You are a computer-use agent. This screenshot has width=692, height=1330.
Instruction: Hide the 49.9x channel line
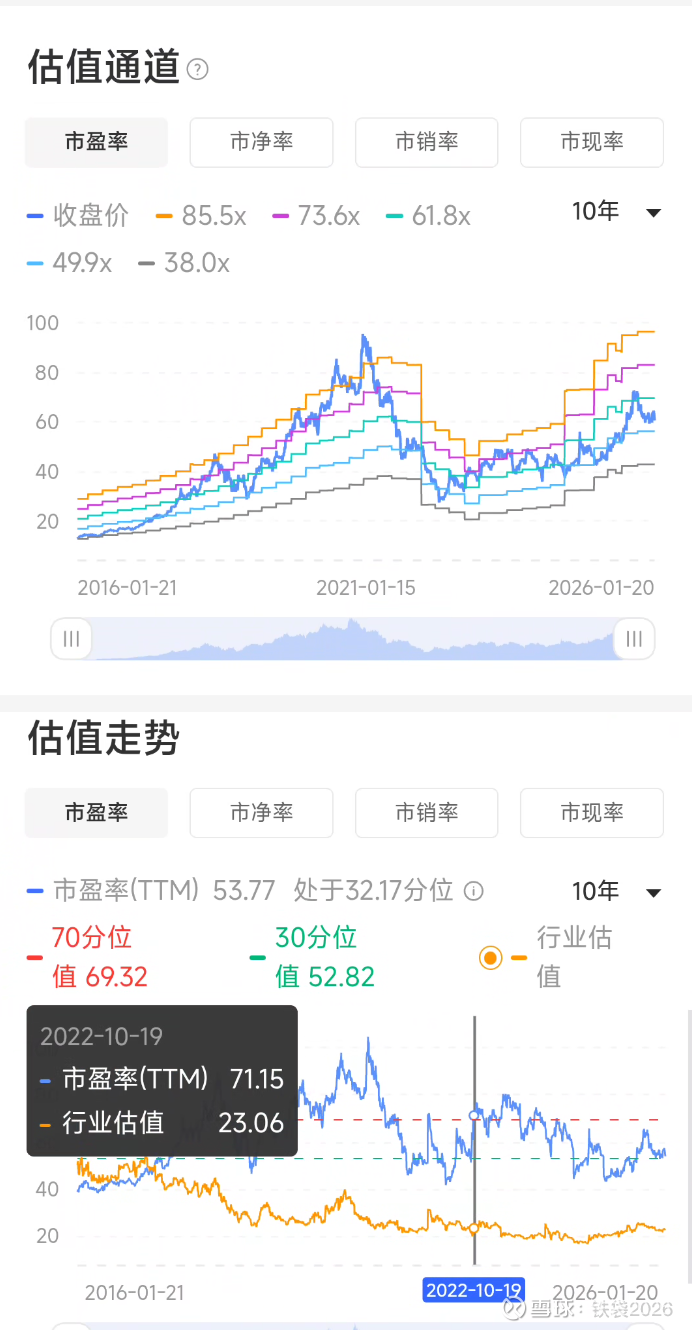70,263
